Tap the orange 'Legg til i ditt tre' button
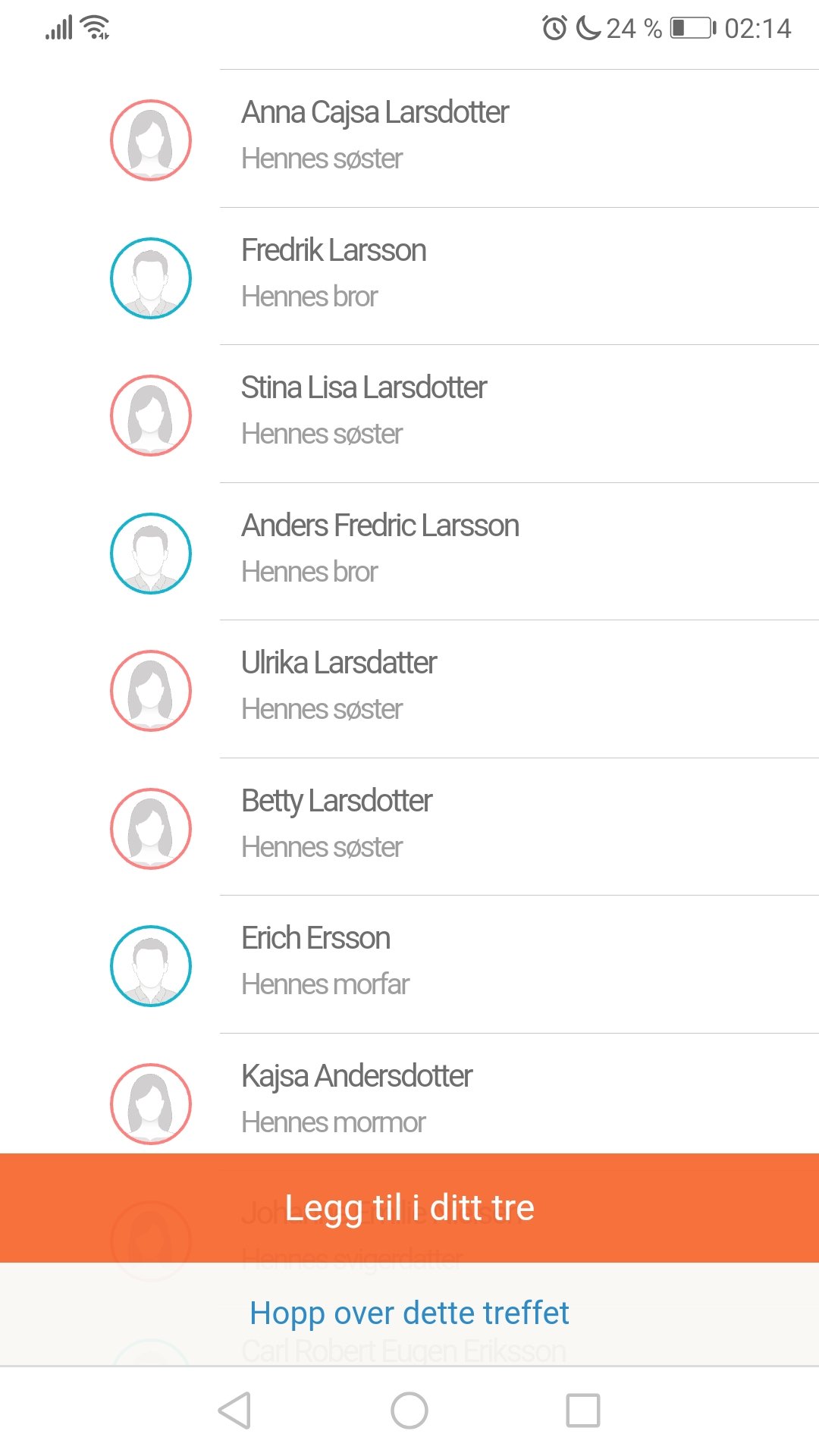The width and height of the screenshot is (819, 1456). pos(409,1208)
